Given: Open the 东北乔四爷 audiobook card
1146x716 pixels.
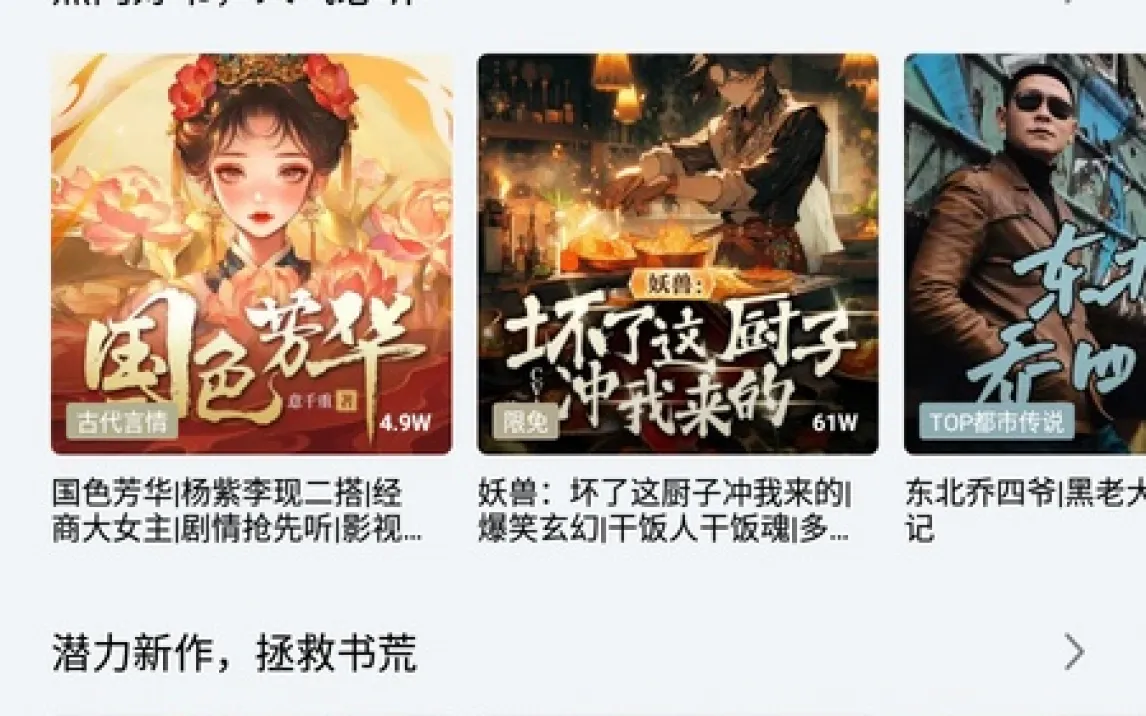Looking at the screenshot, I should tap(1025, 255).
